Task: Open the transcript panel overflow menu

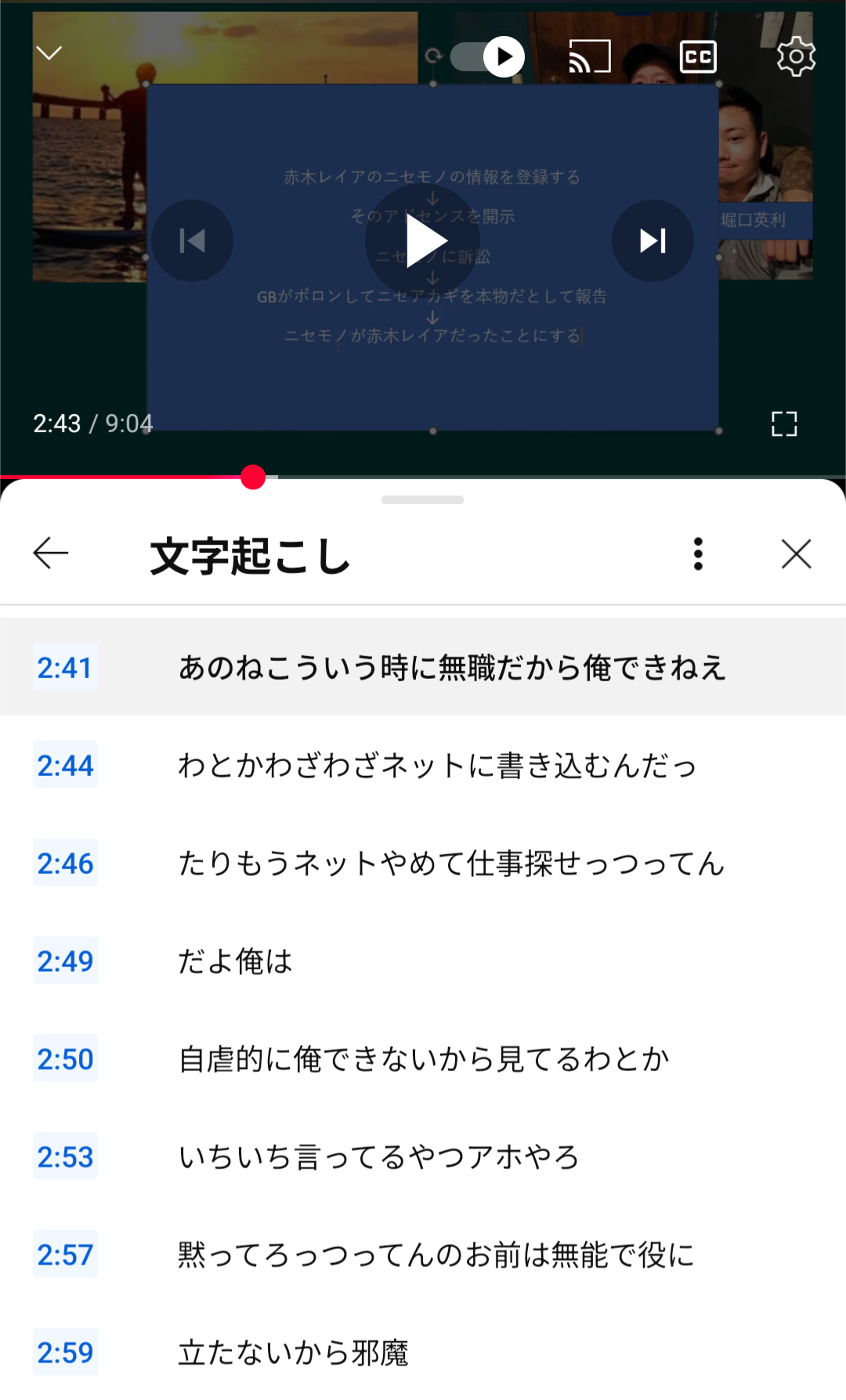Action: (698, 554)
